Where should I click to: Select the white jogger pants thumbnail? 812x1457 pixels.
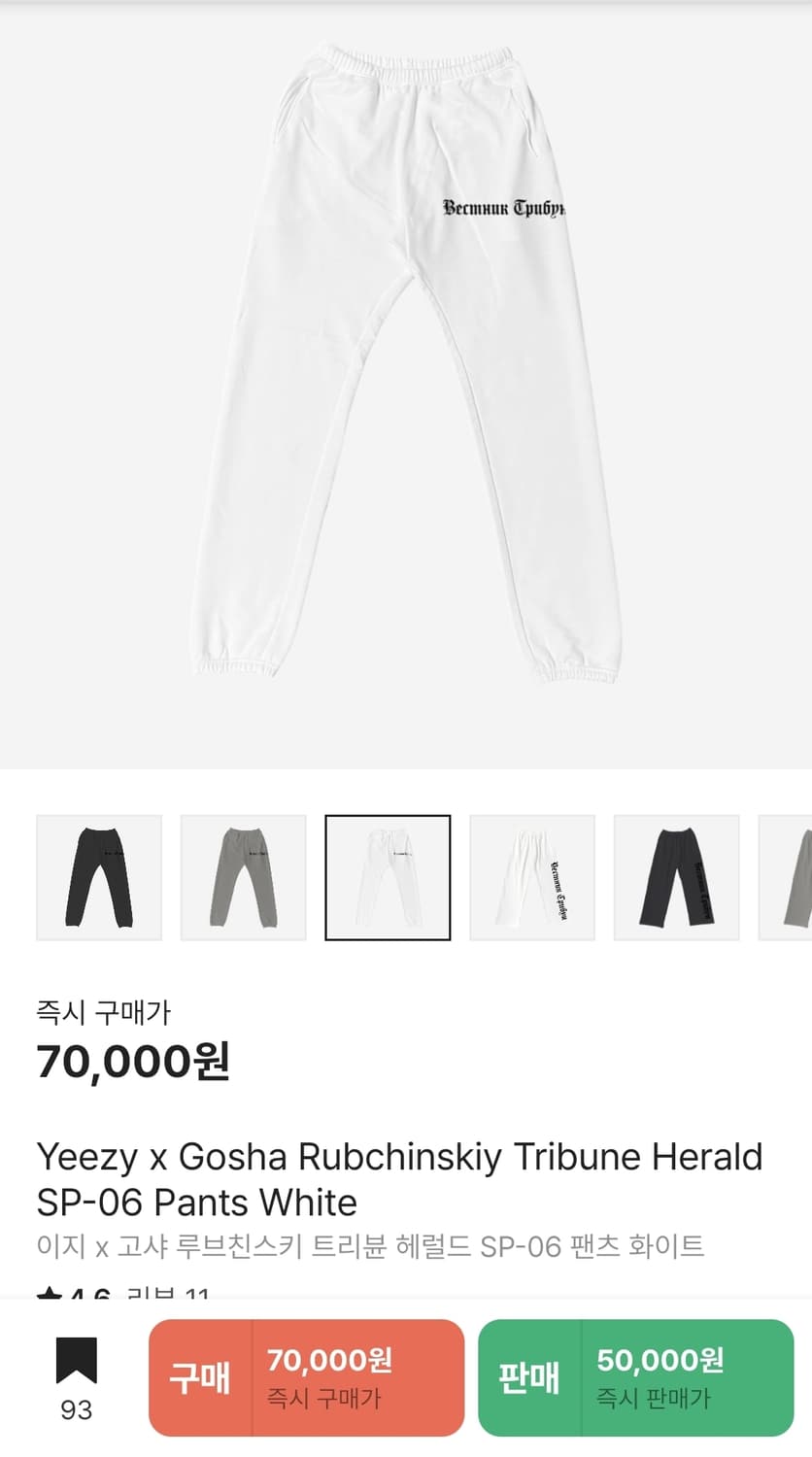(388, 878)
